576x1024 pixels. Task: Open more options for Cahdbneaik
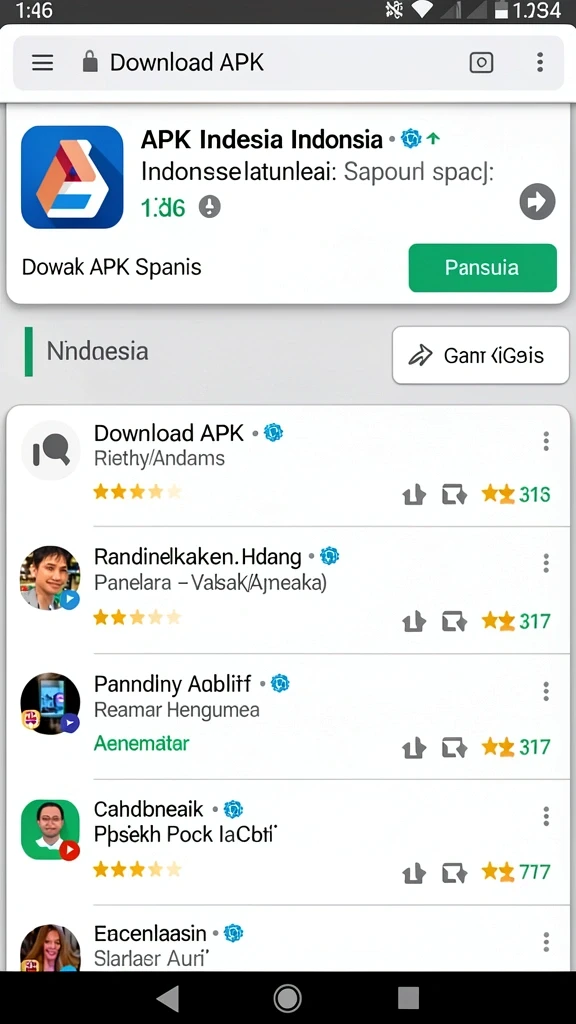click(x=546, y=816)
